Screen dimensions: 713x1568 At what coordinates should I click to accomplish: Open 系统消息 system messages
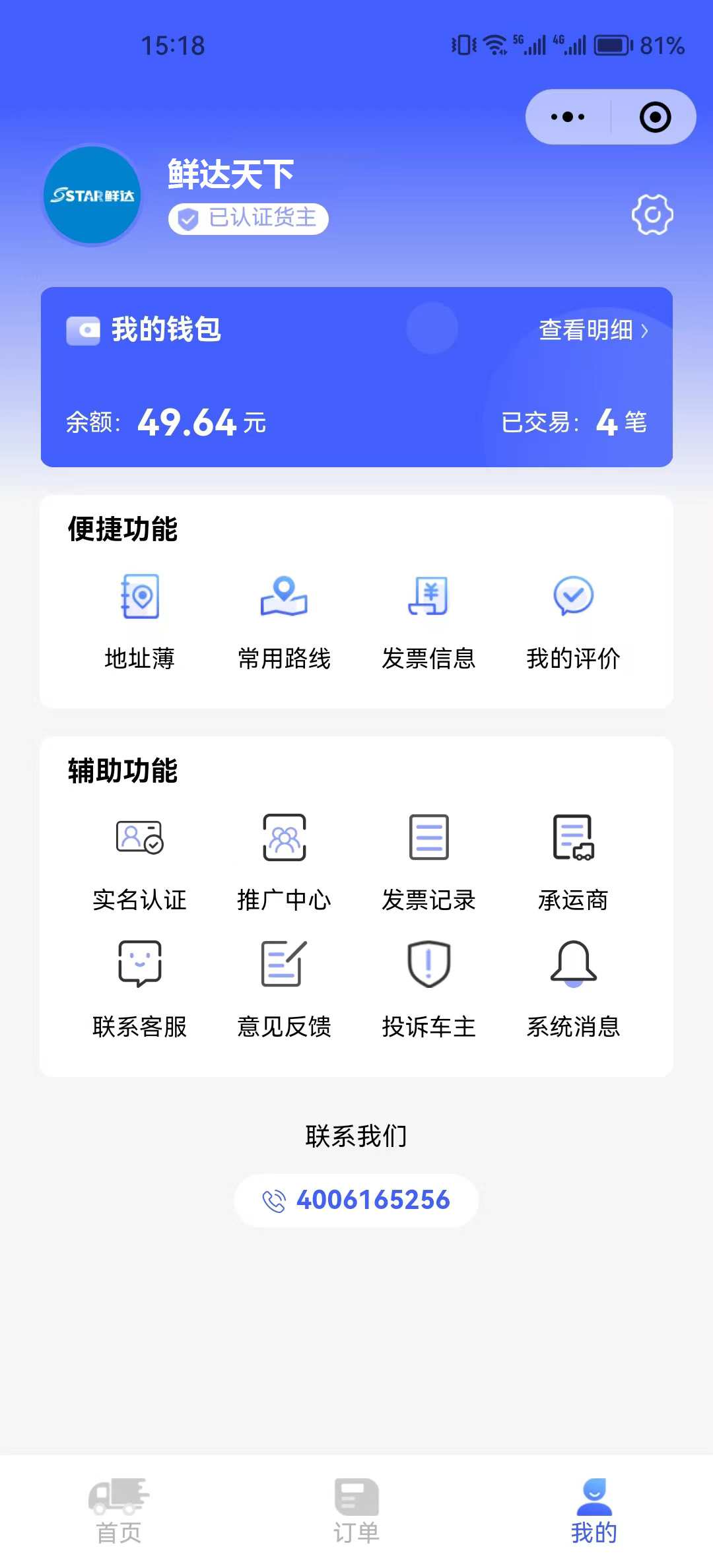(x=573, y=989)
